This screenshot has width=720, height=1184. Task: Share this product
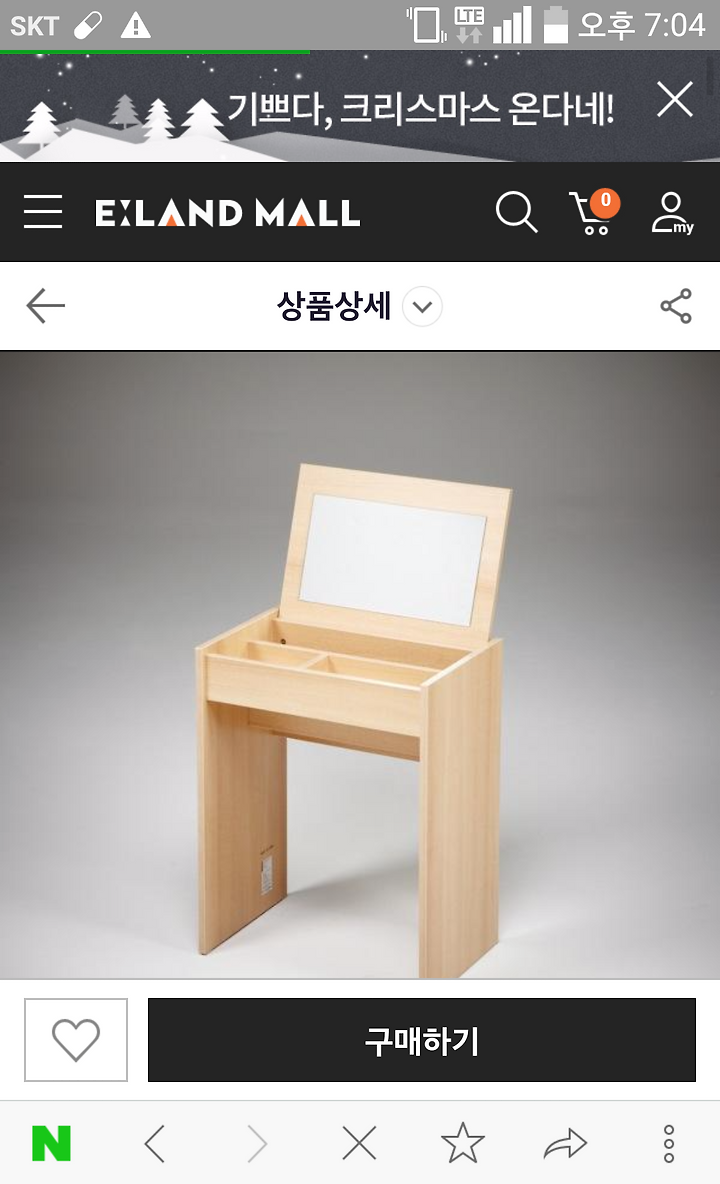(675, 306)
